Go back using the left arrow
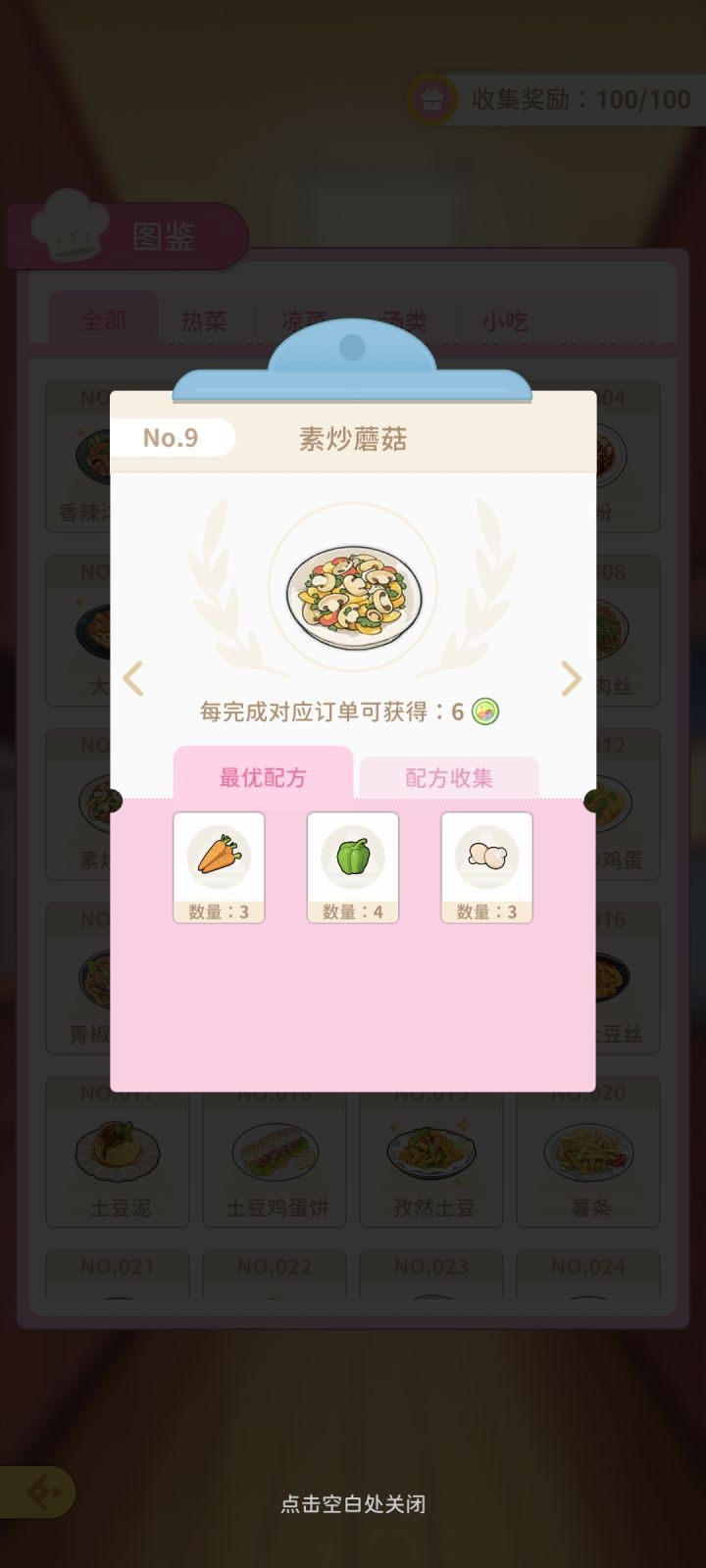The height and width of the screenshot is (1568, 706). coord(134,679)
